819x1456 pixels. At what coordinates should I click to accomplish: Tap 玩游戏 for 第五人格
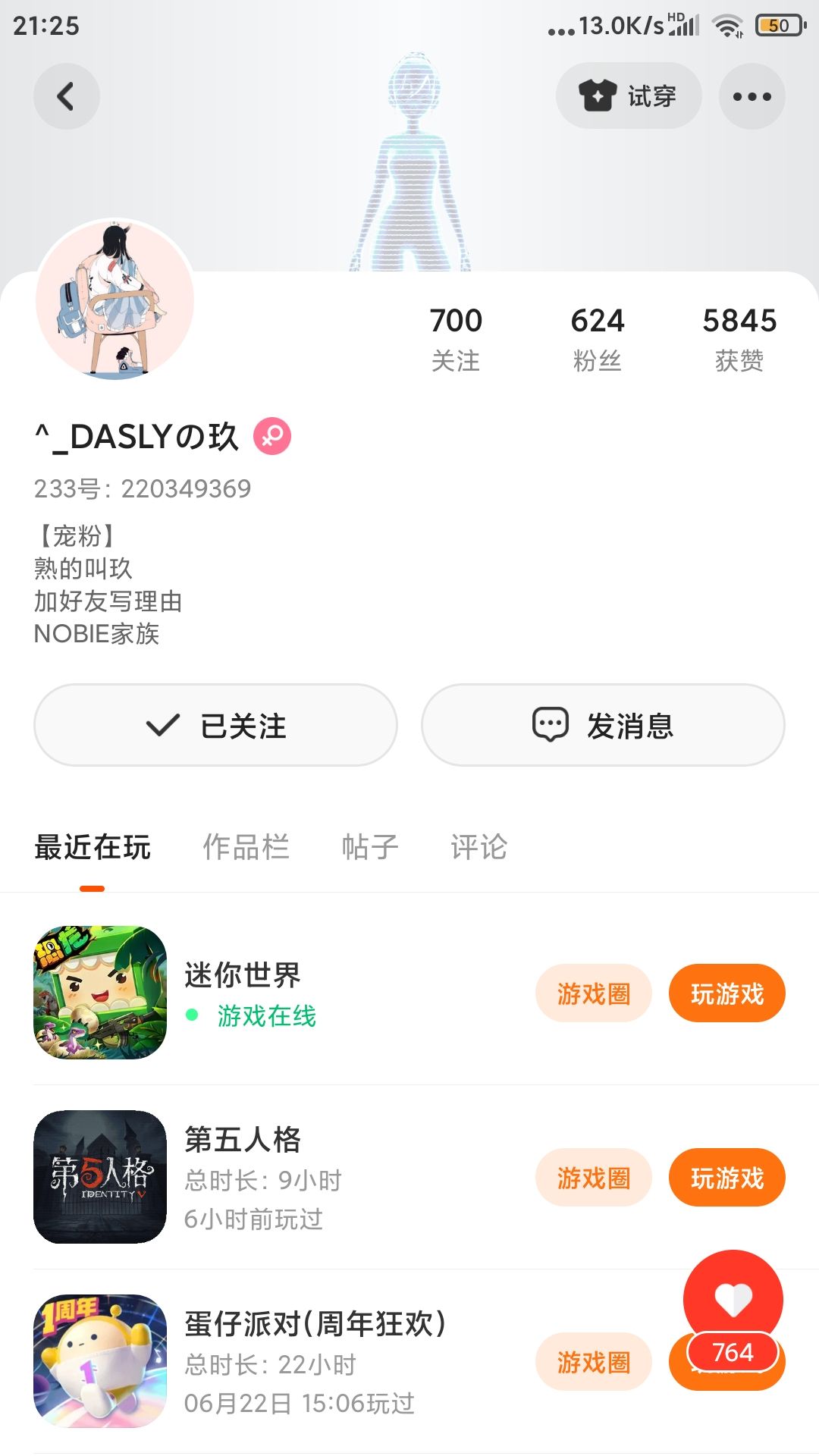[726, 1178]
